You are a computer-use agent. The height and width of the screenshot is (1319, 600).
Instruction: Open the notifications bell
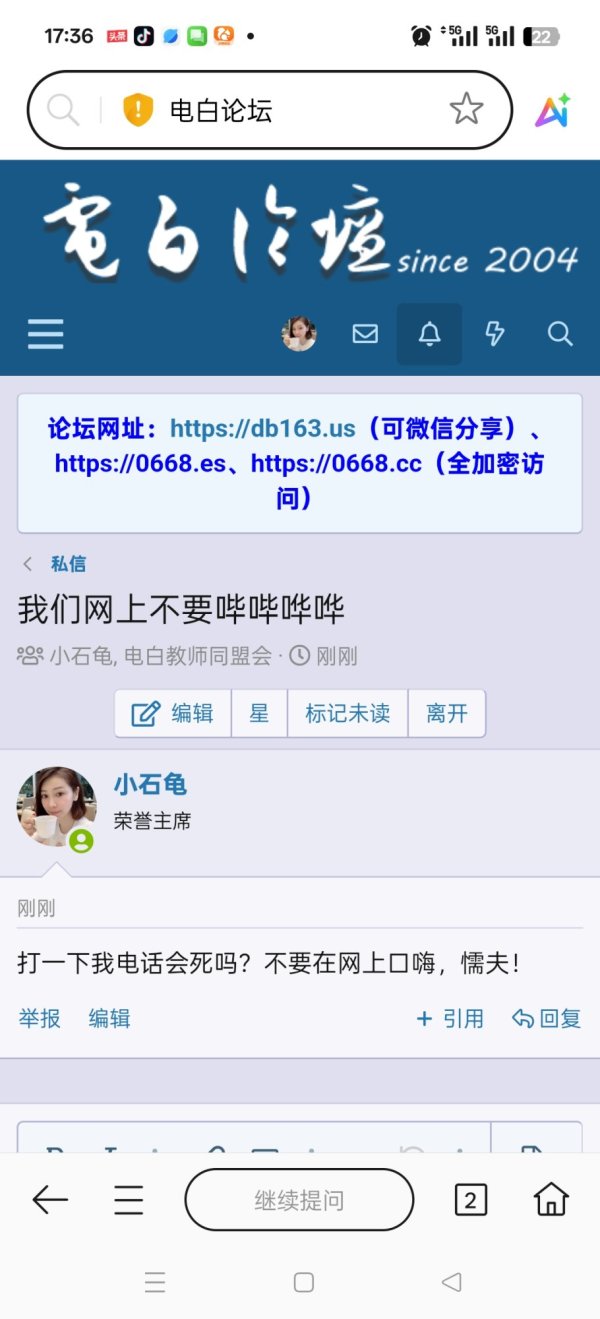(429, 334)
